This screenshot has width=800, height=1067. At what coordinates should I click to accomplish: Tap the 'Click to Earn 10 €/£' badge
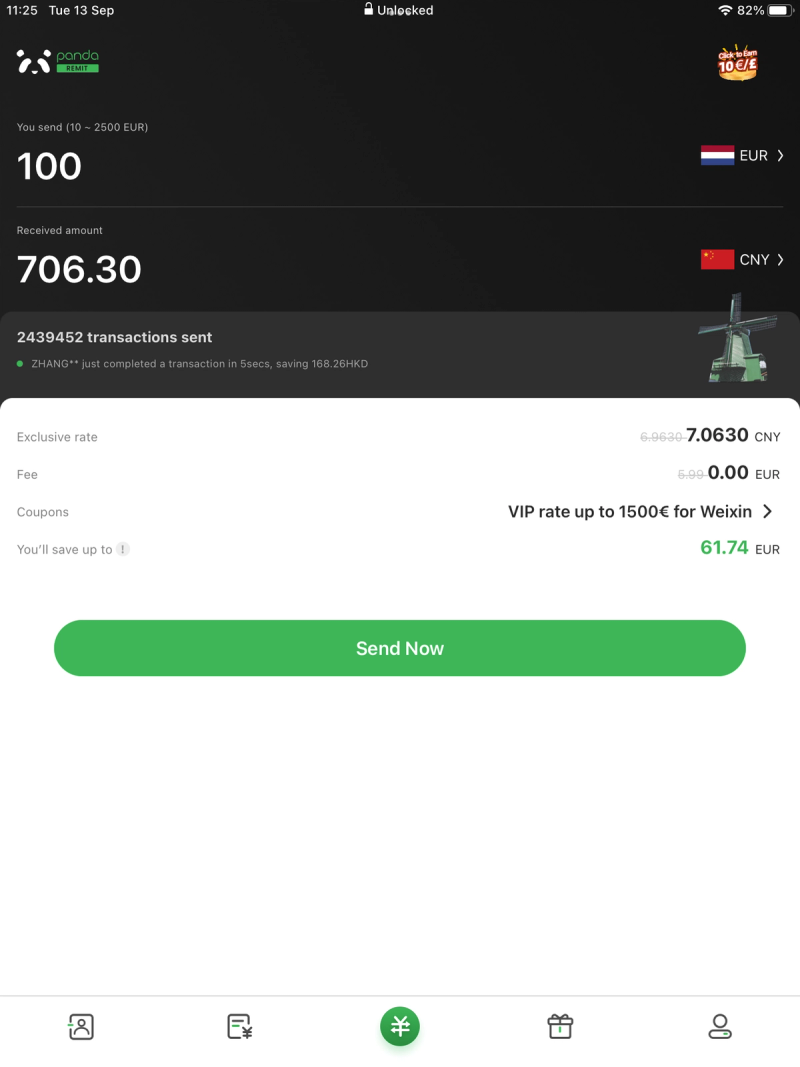738,62
